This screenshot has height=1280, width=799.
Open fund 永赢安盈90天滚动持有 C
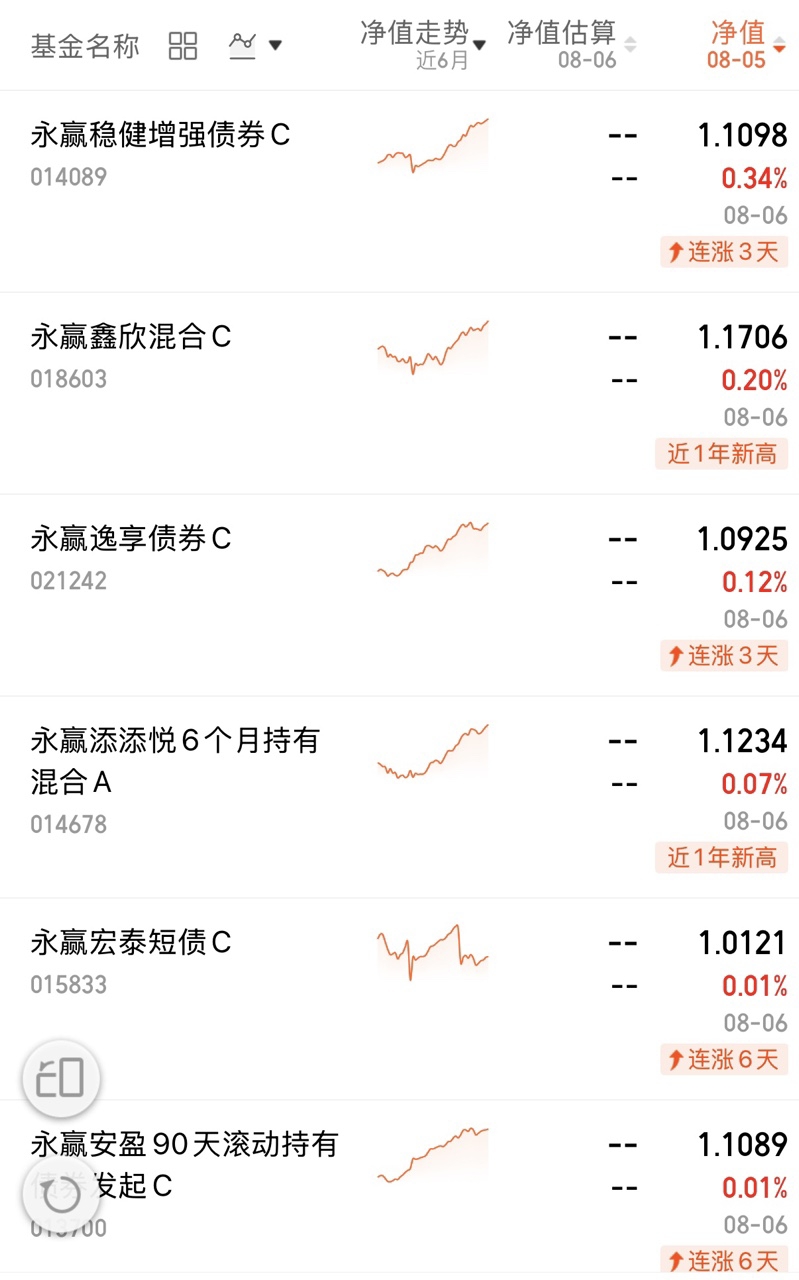pos(400,1190)
